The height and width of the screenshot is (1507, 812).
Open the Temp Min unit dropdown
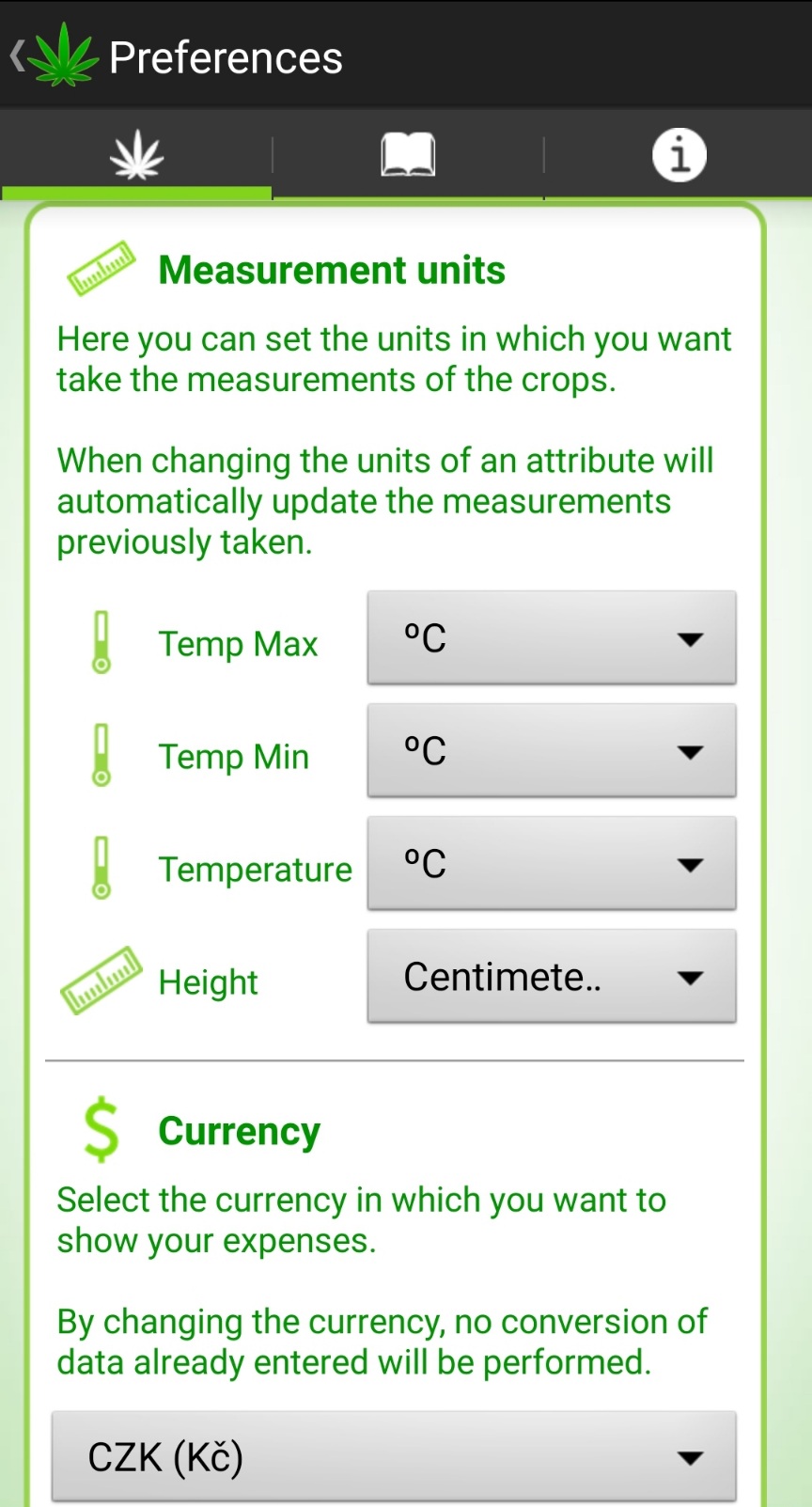[x=551, y=751]
